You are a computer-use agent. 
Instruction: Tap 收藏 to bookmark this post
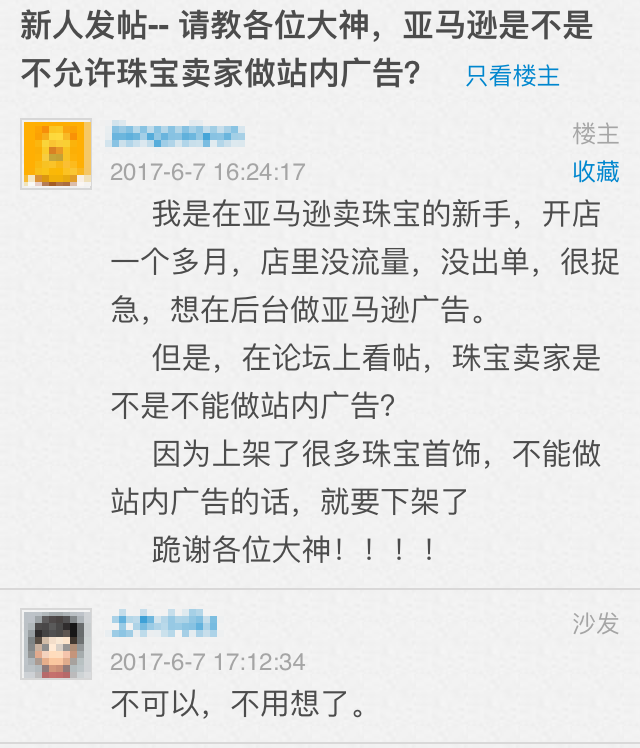(595, 171)
